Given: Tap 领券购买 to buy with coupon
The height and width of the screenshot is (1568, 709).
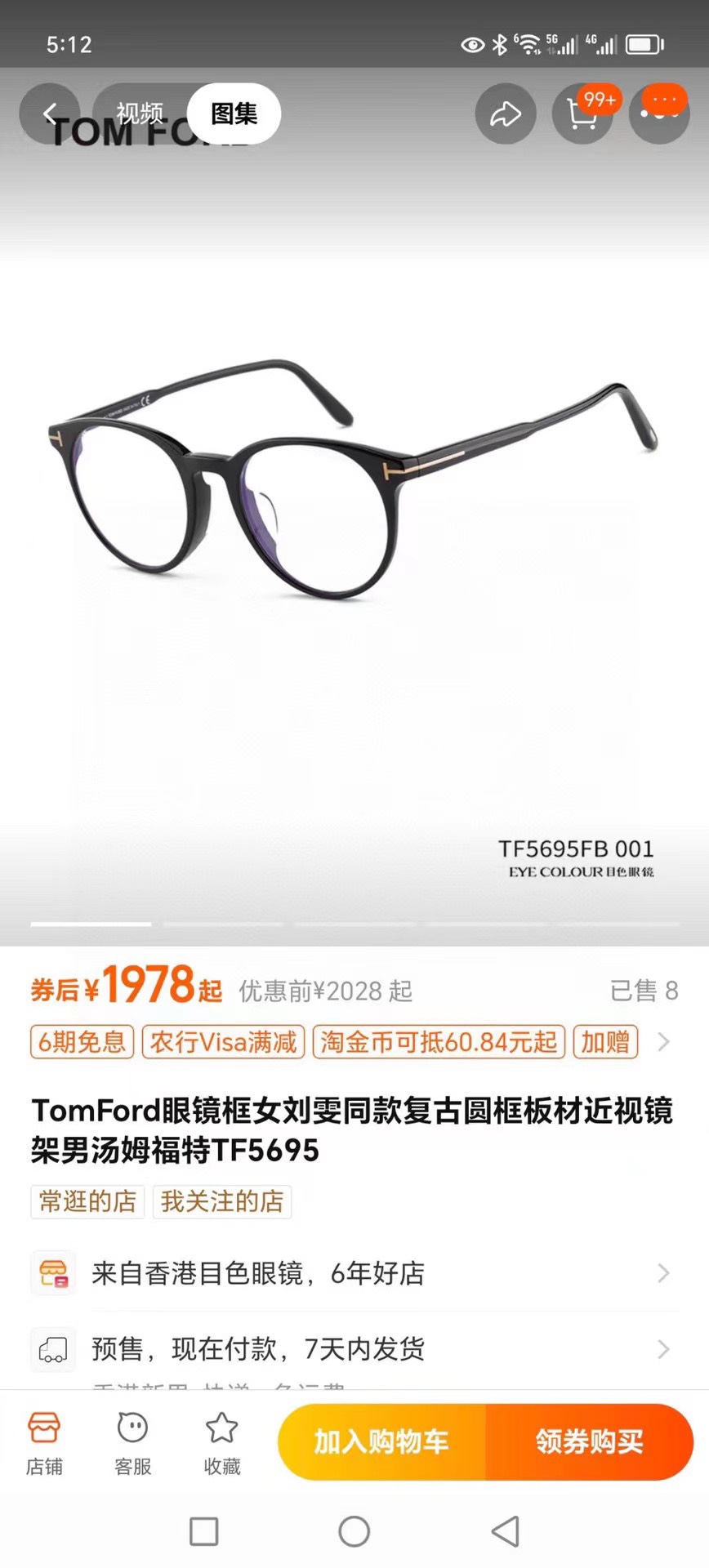Looking at the screenshot, I should pos(589,1442).
